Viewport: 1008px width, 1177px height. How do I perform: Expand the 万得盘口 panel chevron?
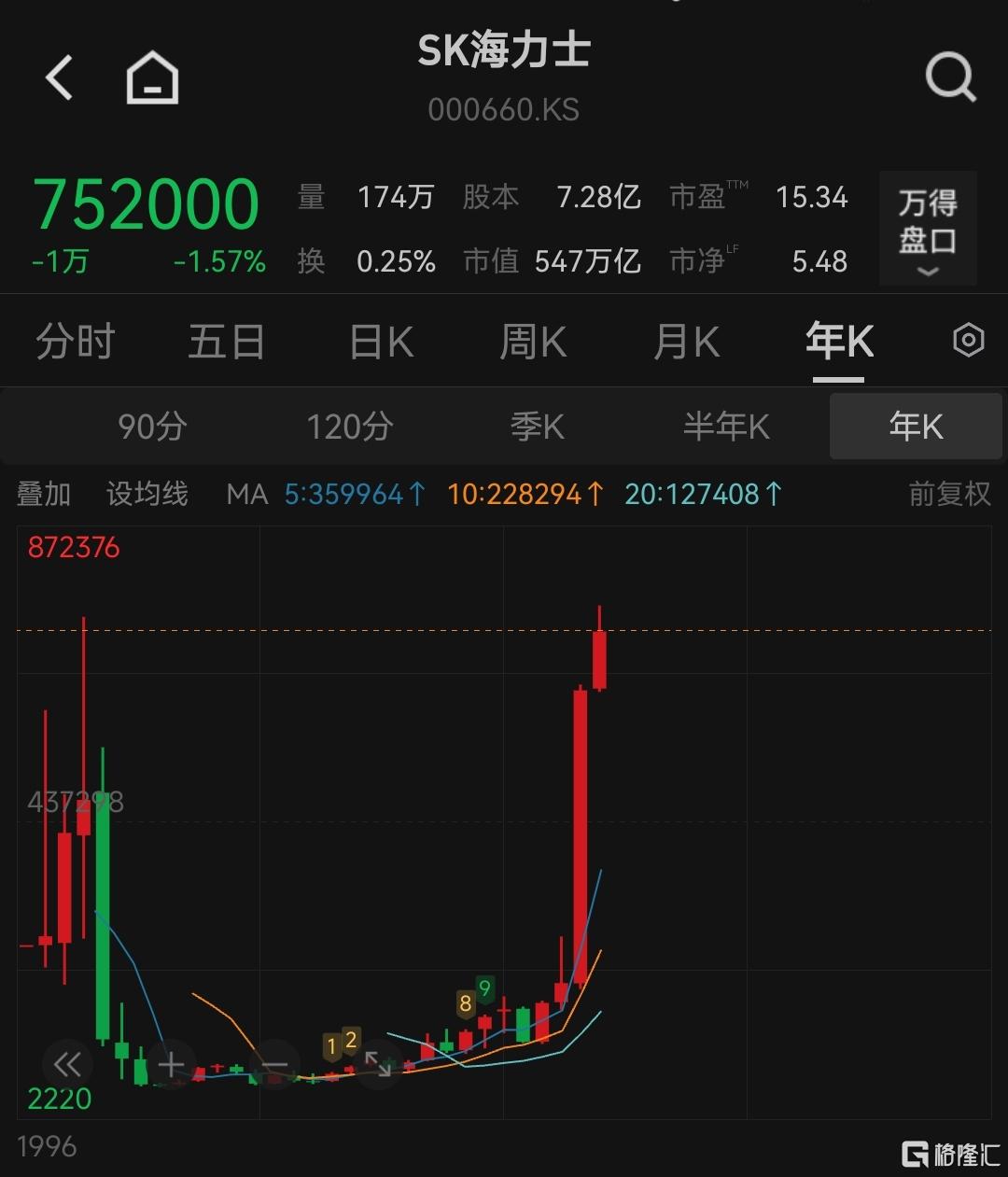(927, 272)
